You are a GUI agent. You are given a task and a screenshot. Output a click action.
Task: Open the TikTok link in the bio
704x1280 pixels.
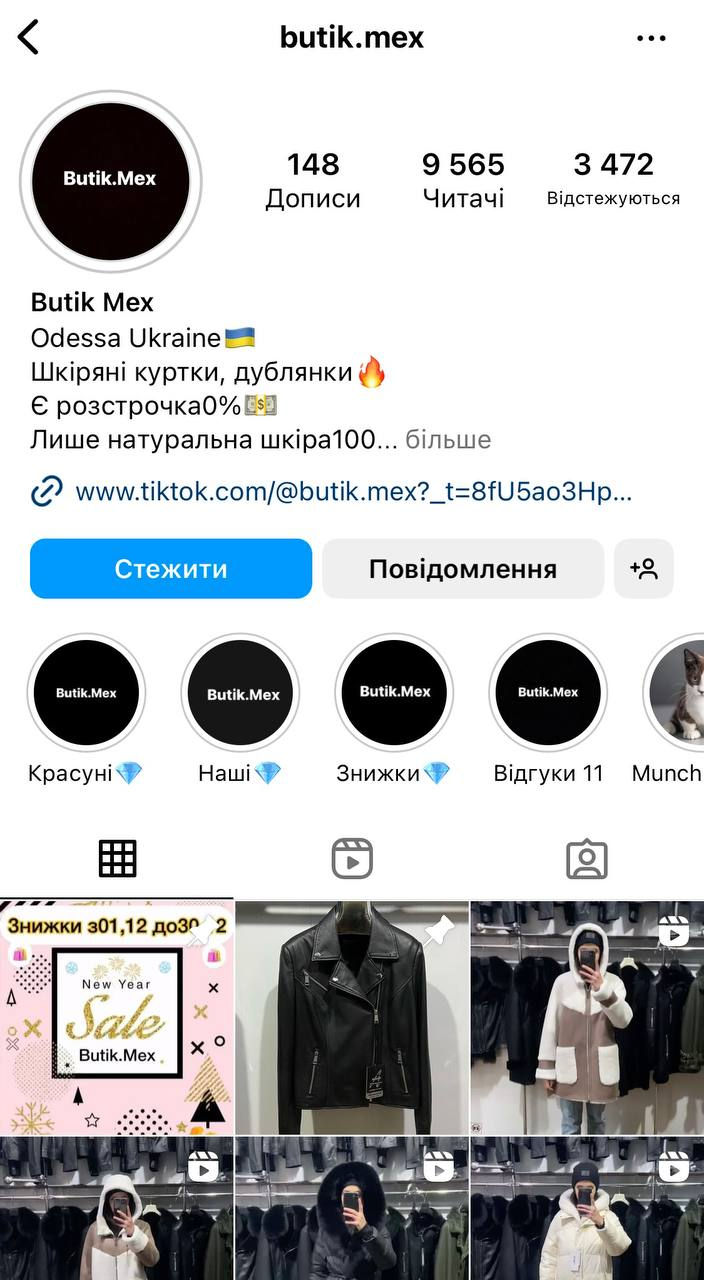click(x=353, y=491)
